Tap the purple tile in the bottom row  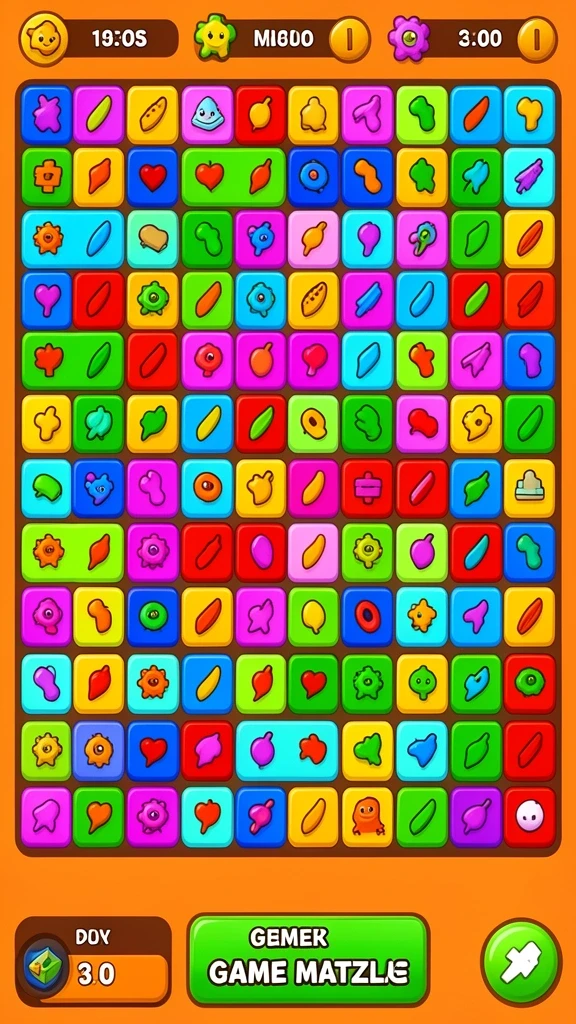point(475,817)
